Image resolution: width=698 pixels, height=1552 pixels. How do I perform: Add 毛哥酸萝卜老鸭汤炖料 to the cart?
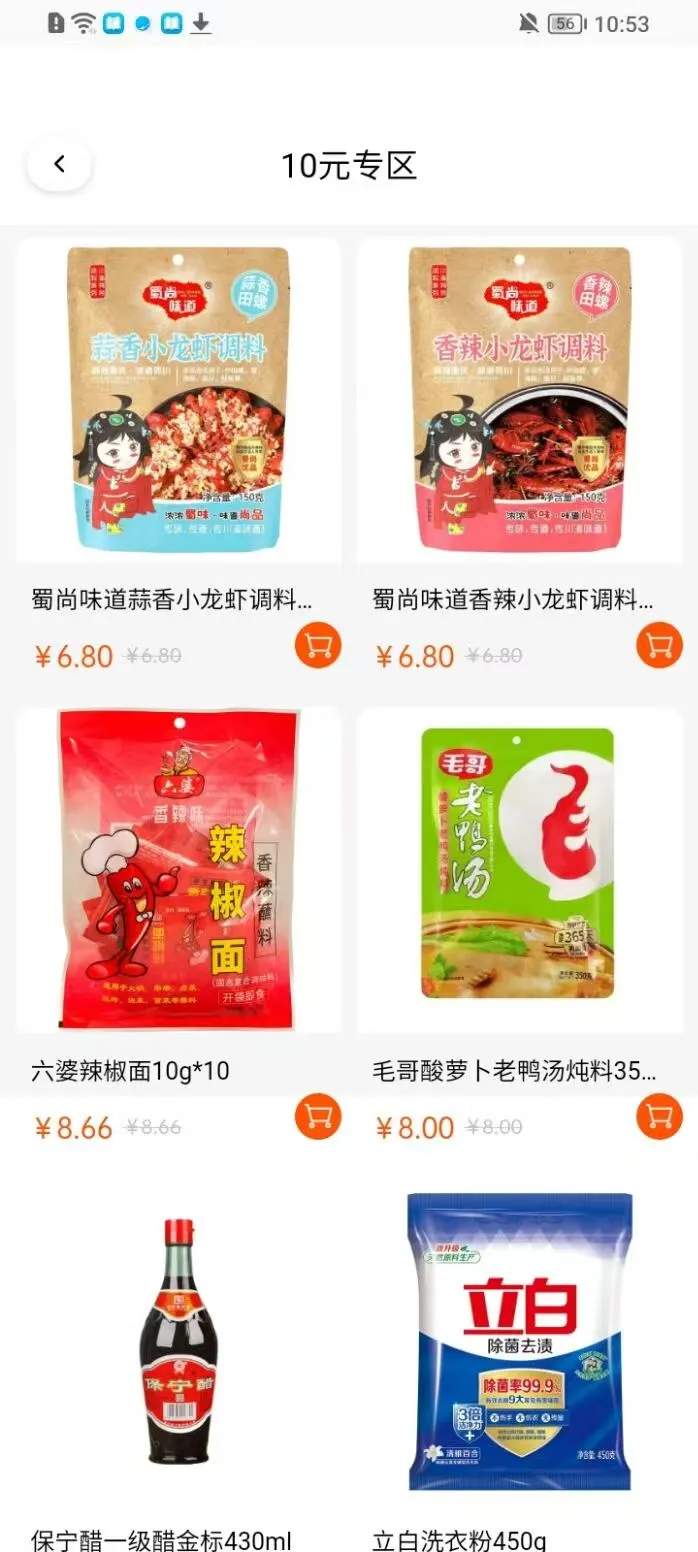tap(659, 1116)
